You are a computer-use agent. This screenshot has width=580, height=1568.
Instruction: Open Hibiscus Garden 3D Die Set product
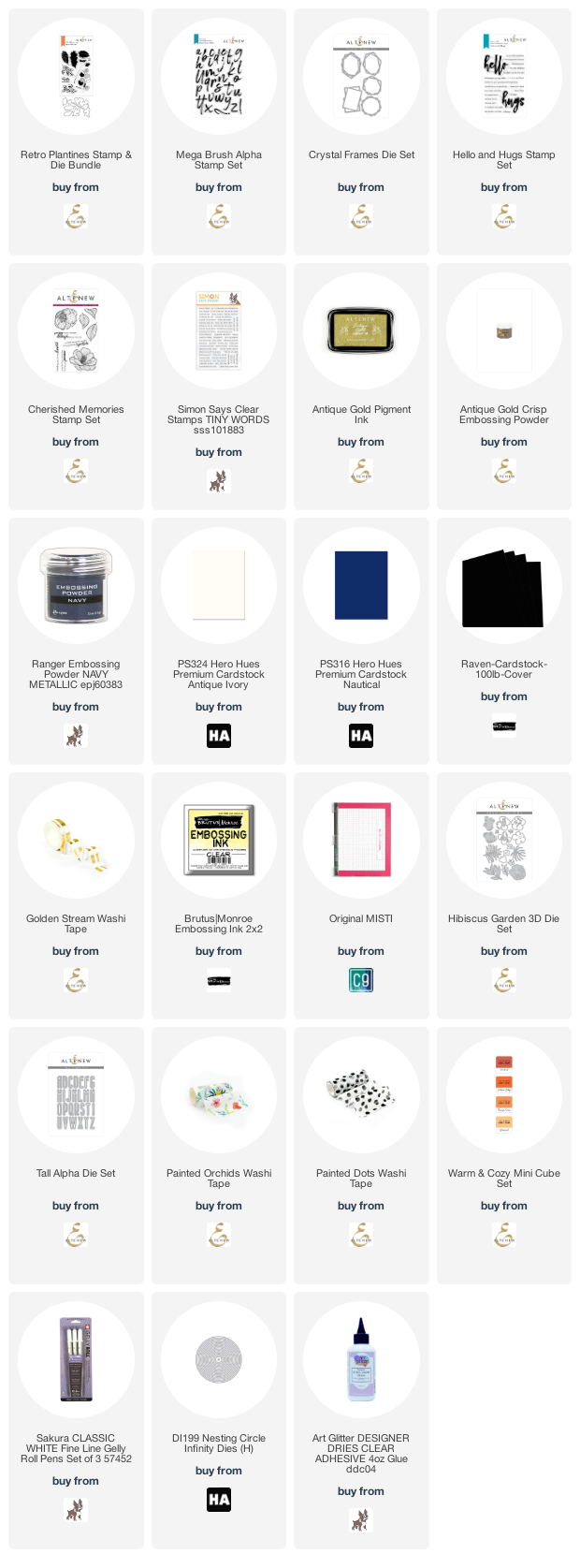(504, 839)
